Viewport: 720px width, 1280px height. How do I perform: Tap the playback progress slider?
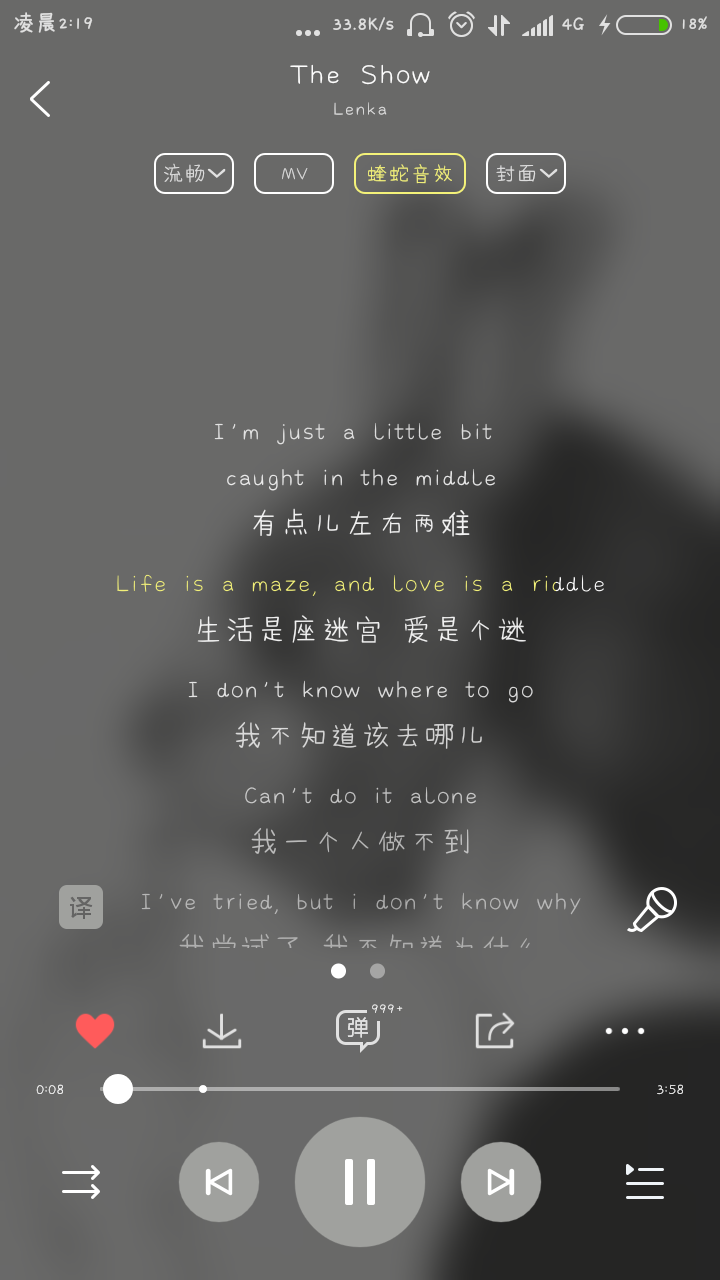click(360, 1088)
